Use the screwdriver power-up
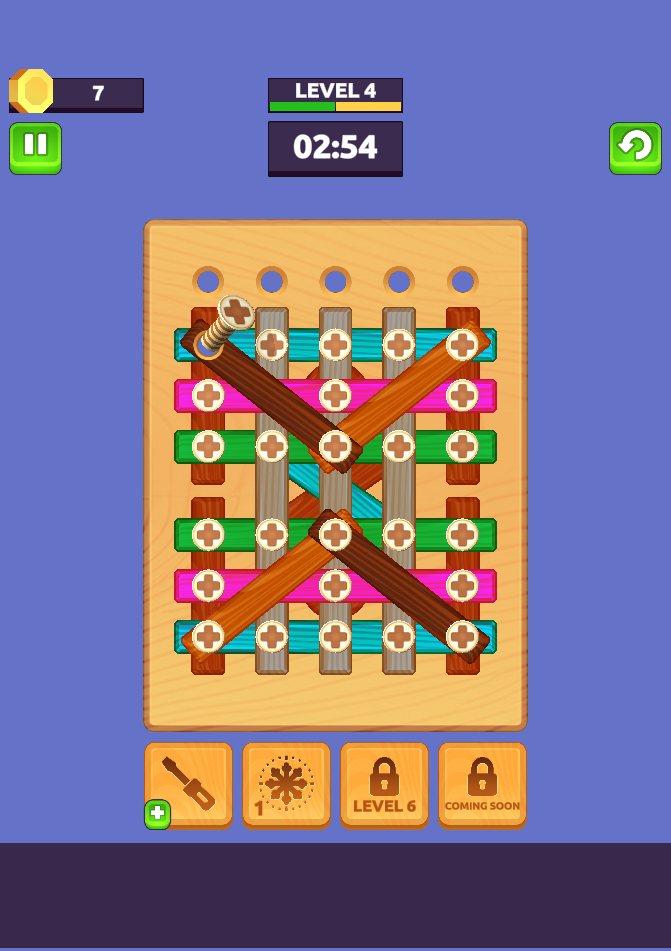The image size is (671, 951). [x=189, y=785]
